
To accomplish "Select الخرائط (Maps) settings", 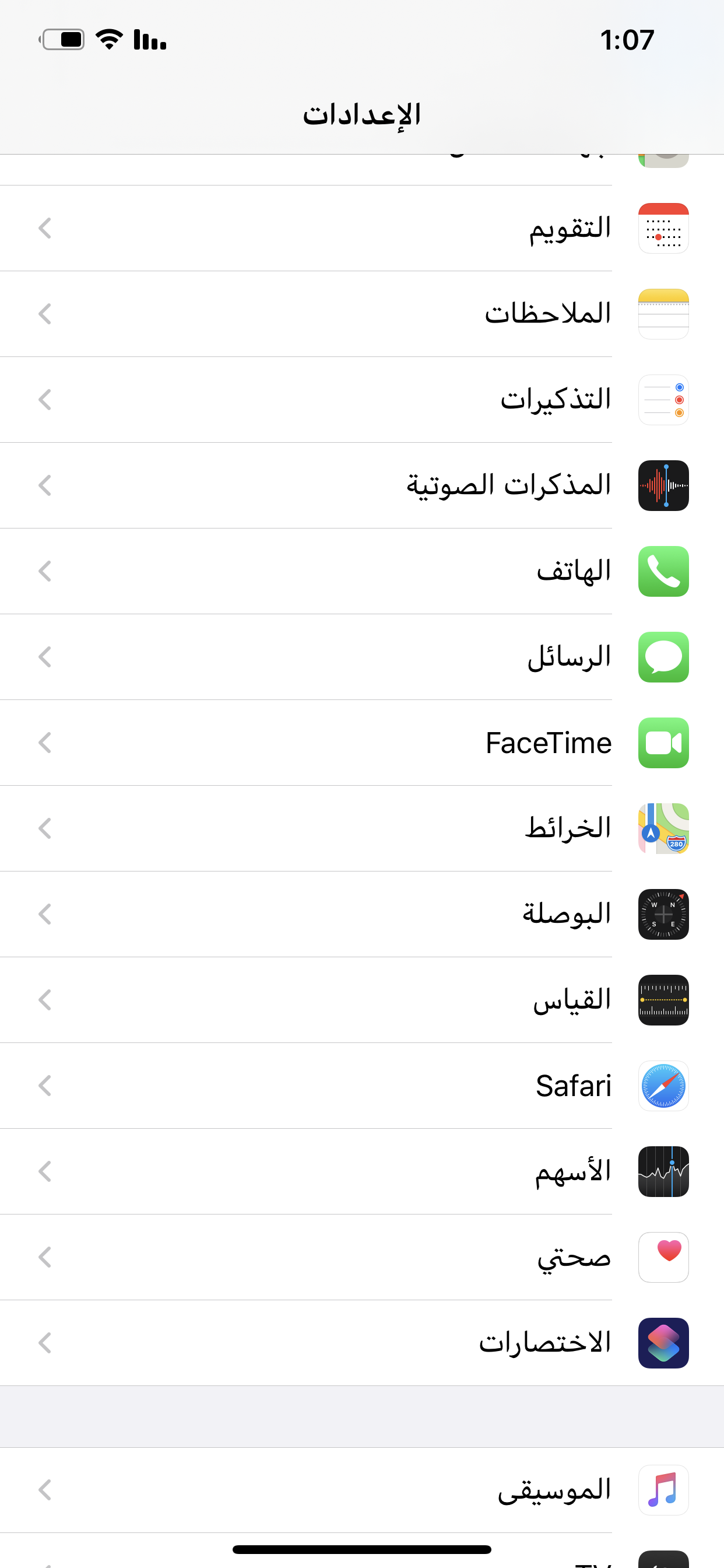I will (x=362, y=828).
